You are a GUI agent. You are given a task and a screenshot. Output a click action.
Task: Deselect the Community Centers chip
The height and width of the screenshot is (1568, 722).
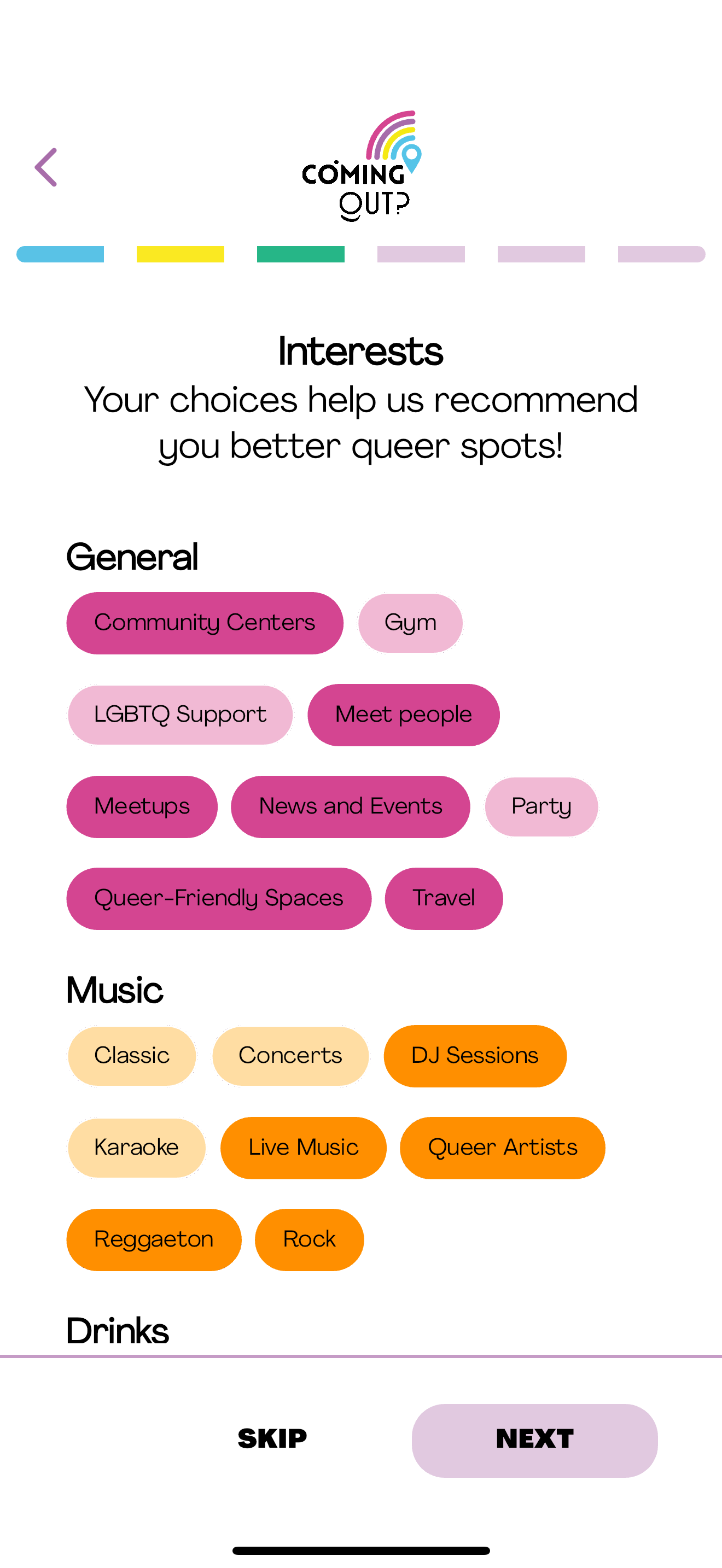coord(205,623)
